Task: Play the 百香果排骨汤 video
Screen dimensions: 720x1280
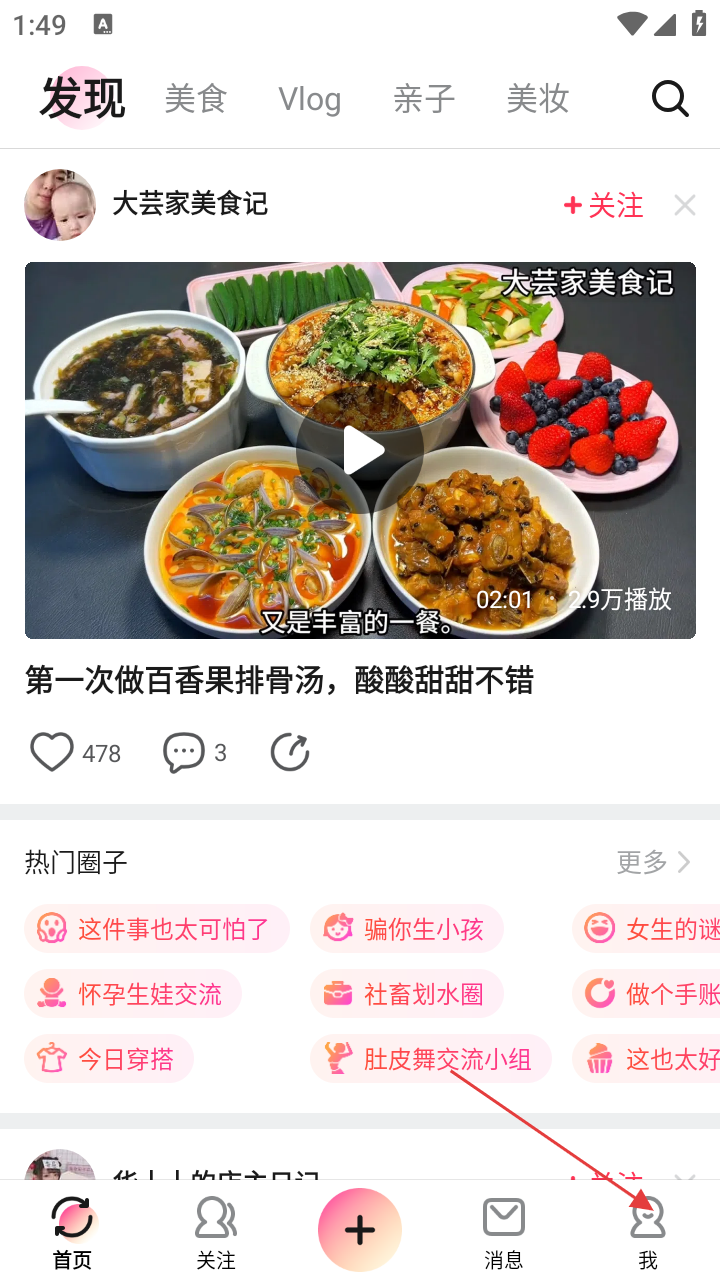Action: coord(360,451)
